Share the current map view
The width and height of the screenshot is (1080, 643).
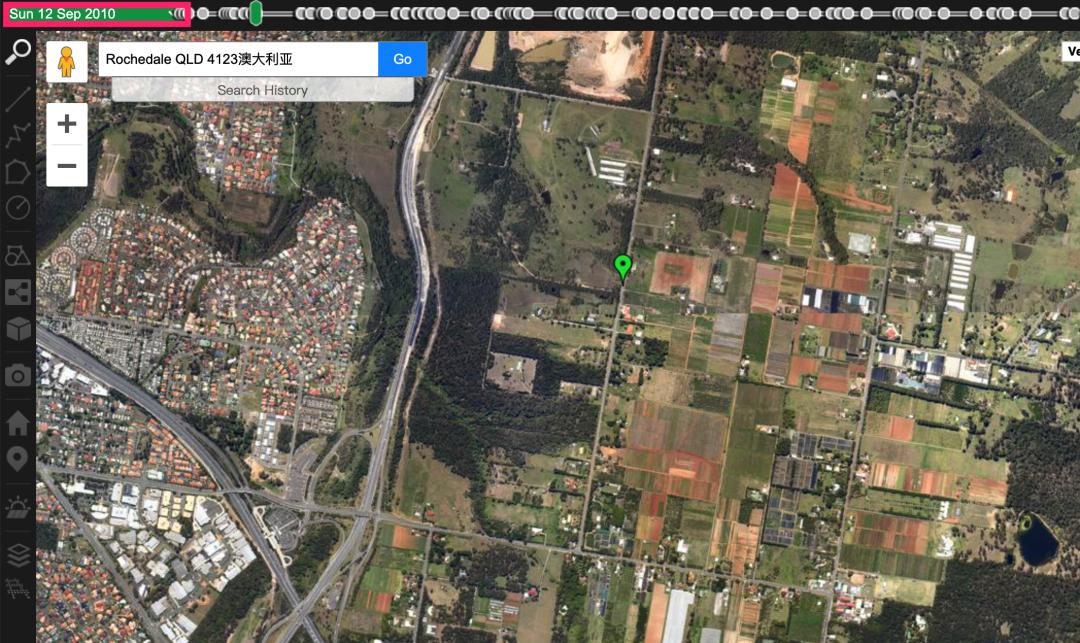pos(18,291)
